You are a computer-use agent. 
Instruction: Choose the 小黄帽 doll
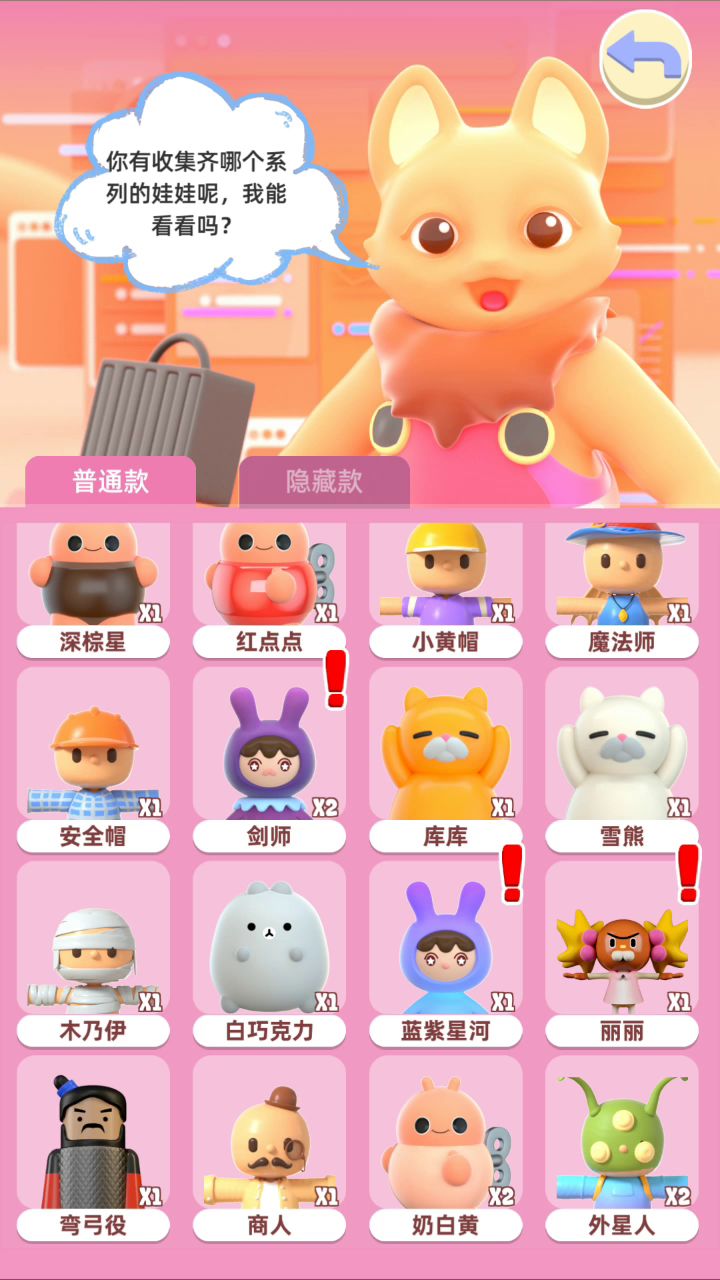[445, 585]
